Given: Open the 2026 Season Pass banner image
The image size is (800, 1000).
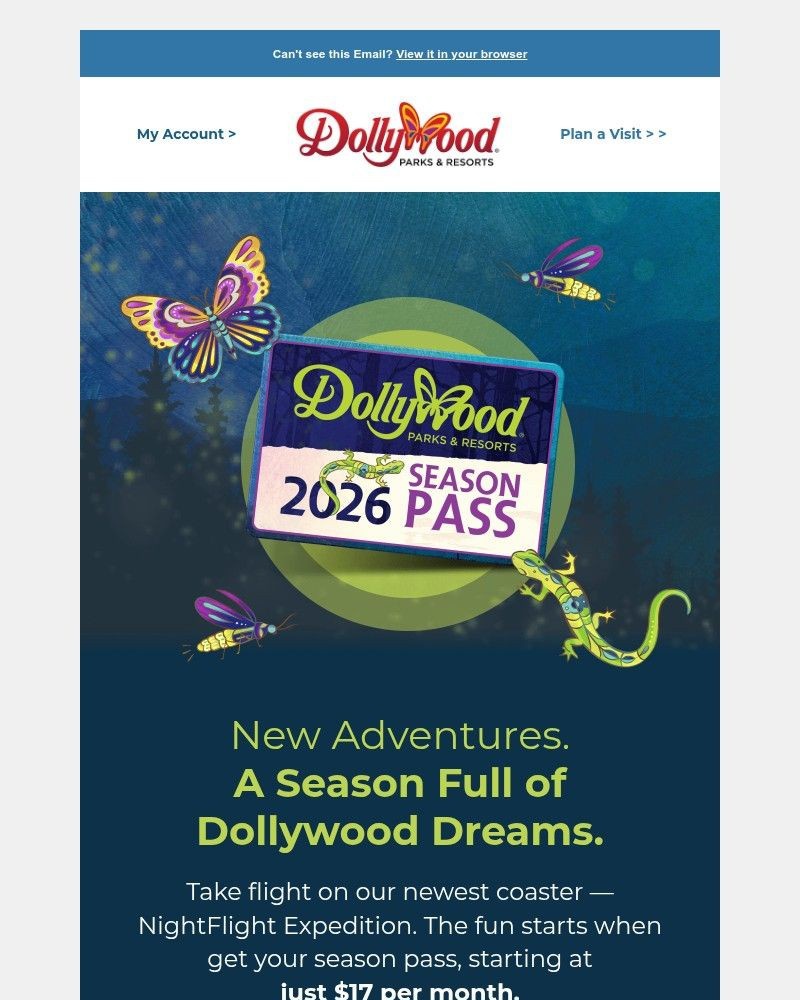Looking at the screenshot, I should [400, 440].
